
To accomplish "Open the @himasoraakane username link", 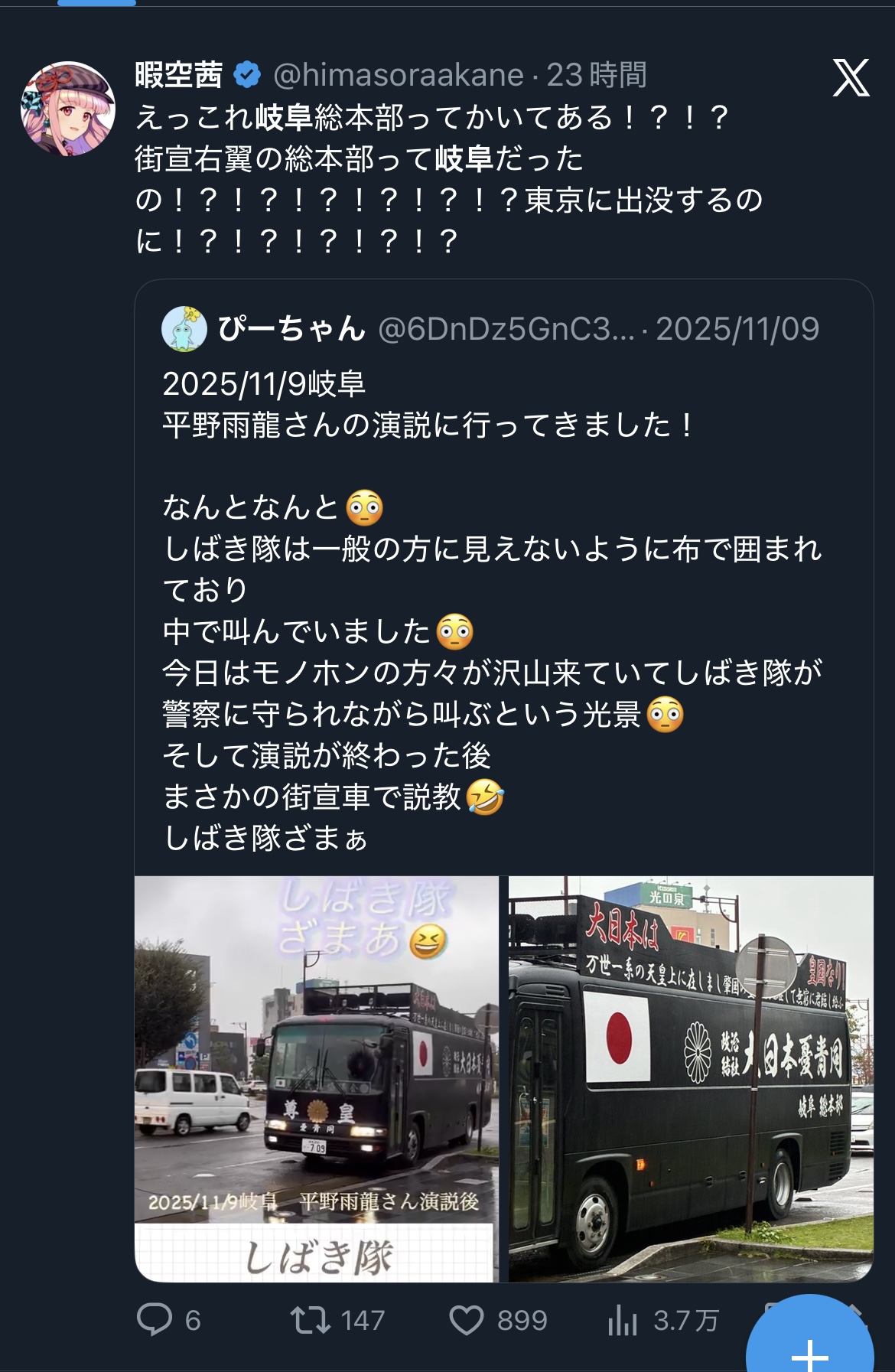I will click(398, 75).
